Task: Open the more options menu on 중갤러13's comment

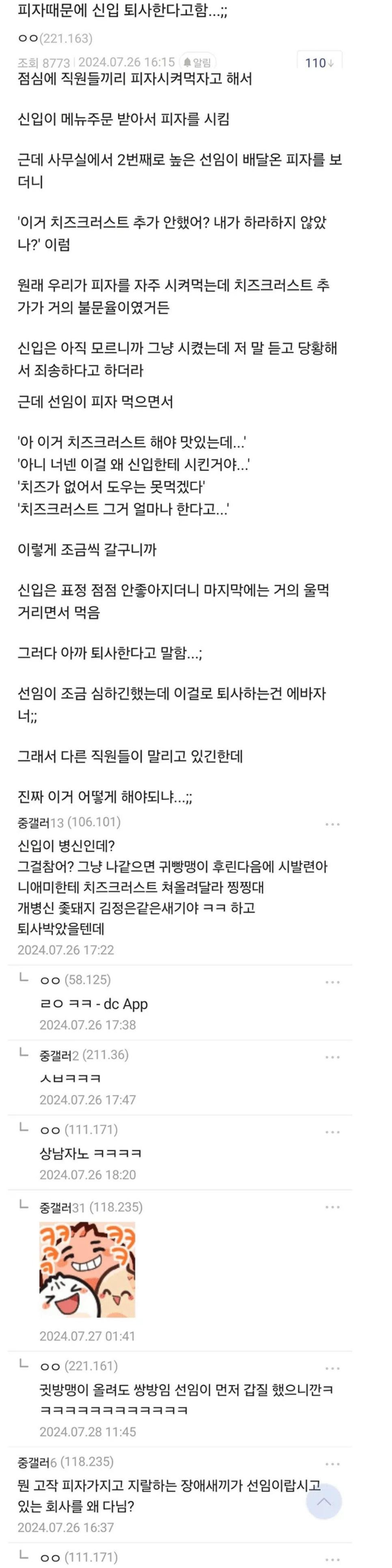Action: [x=332, y=824]
